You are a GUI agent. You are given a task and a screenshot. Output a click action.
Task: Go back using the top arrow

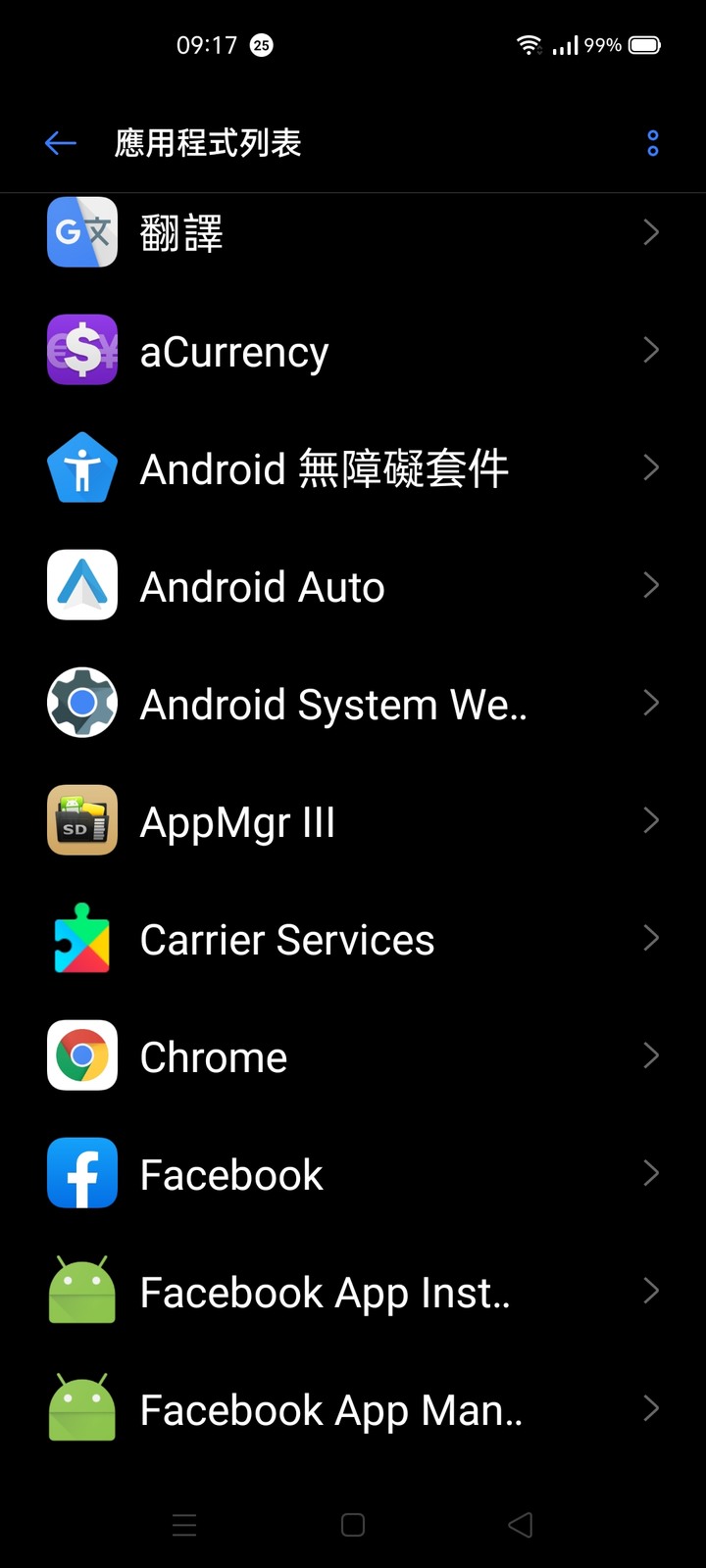[61, 143]
